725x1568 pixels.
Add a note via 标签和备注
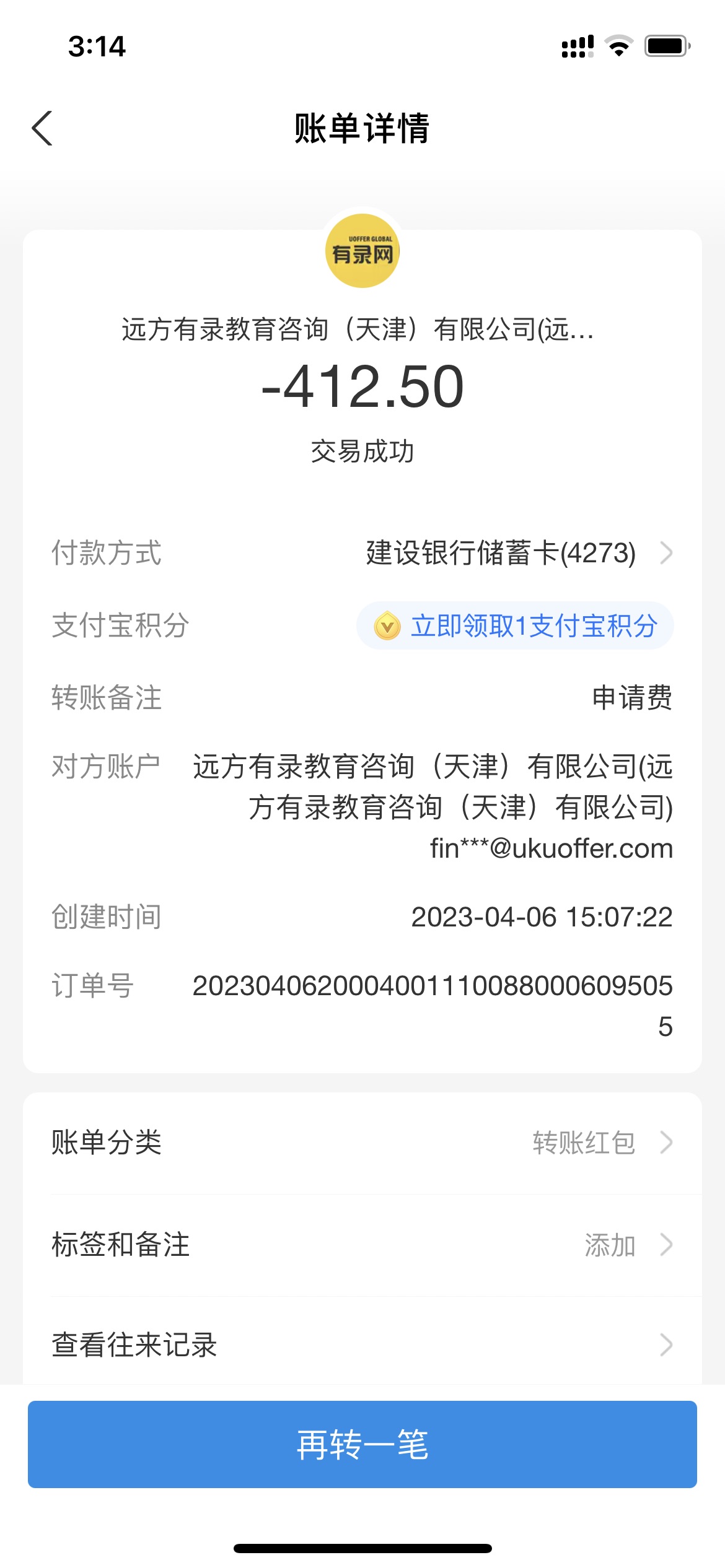[362, 1245]
